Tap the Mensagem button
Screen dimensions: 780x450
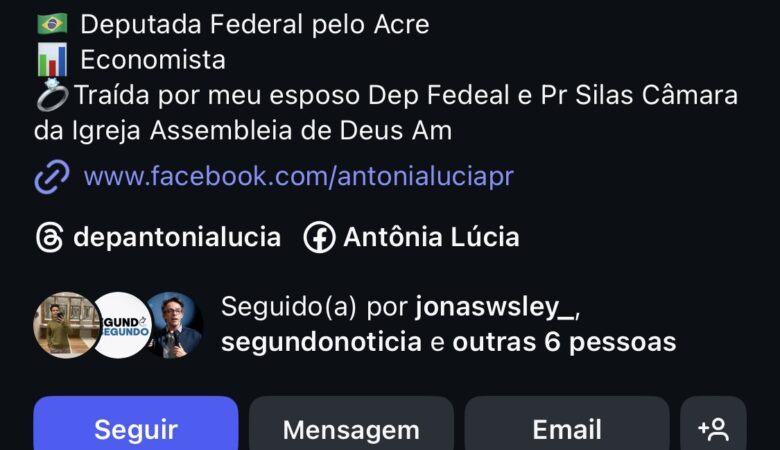tap(351, 428)
